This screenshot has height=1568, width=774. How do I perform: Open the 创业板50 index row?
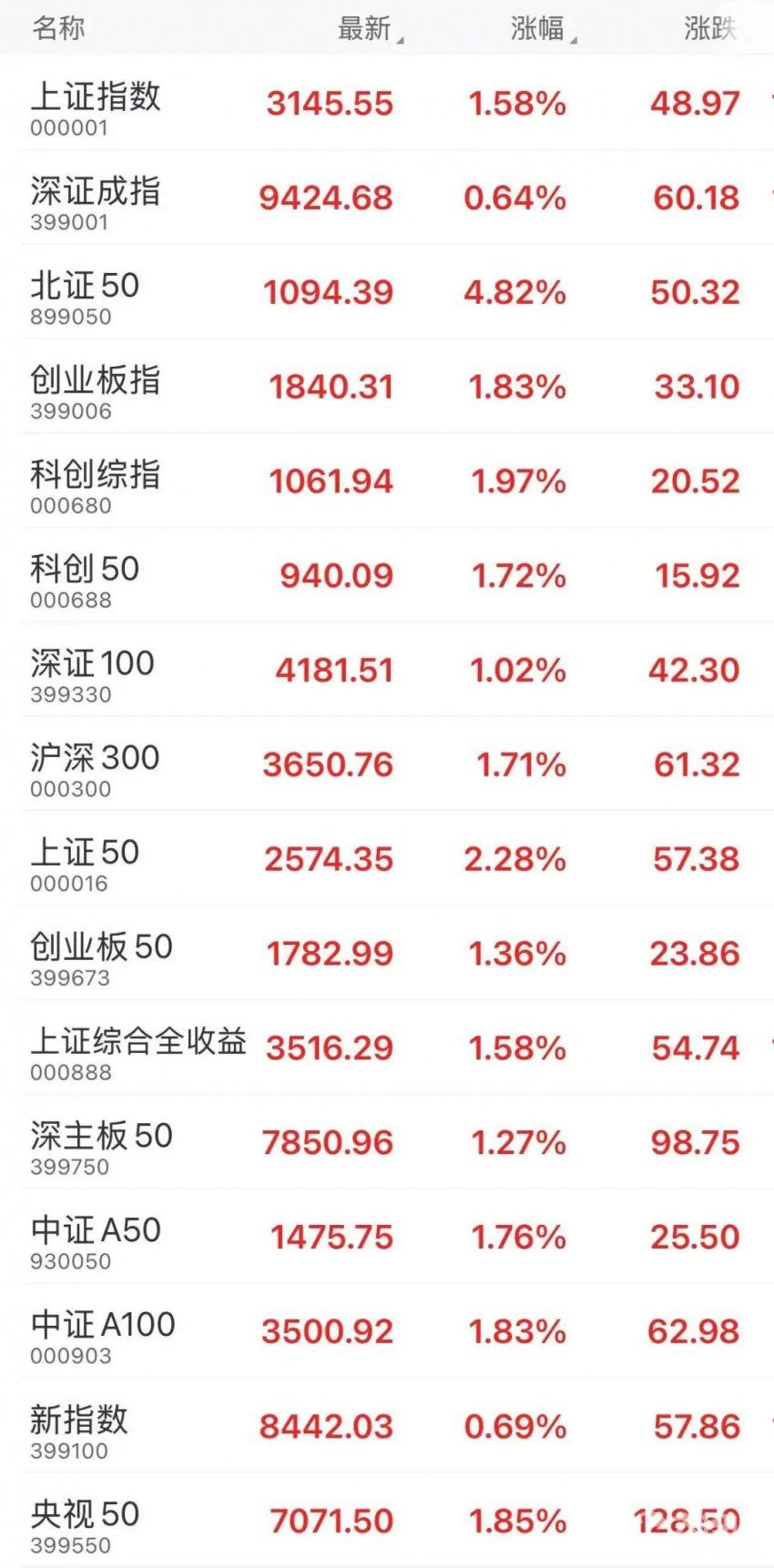click(x=387, y=954)
